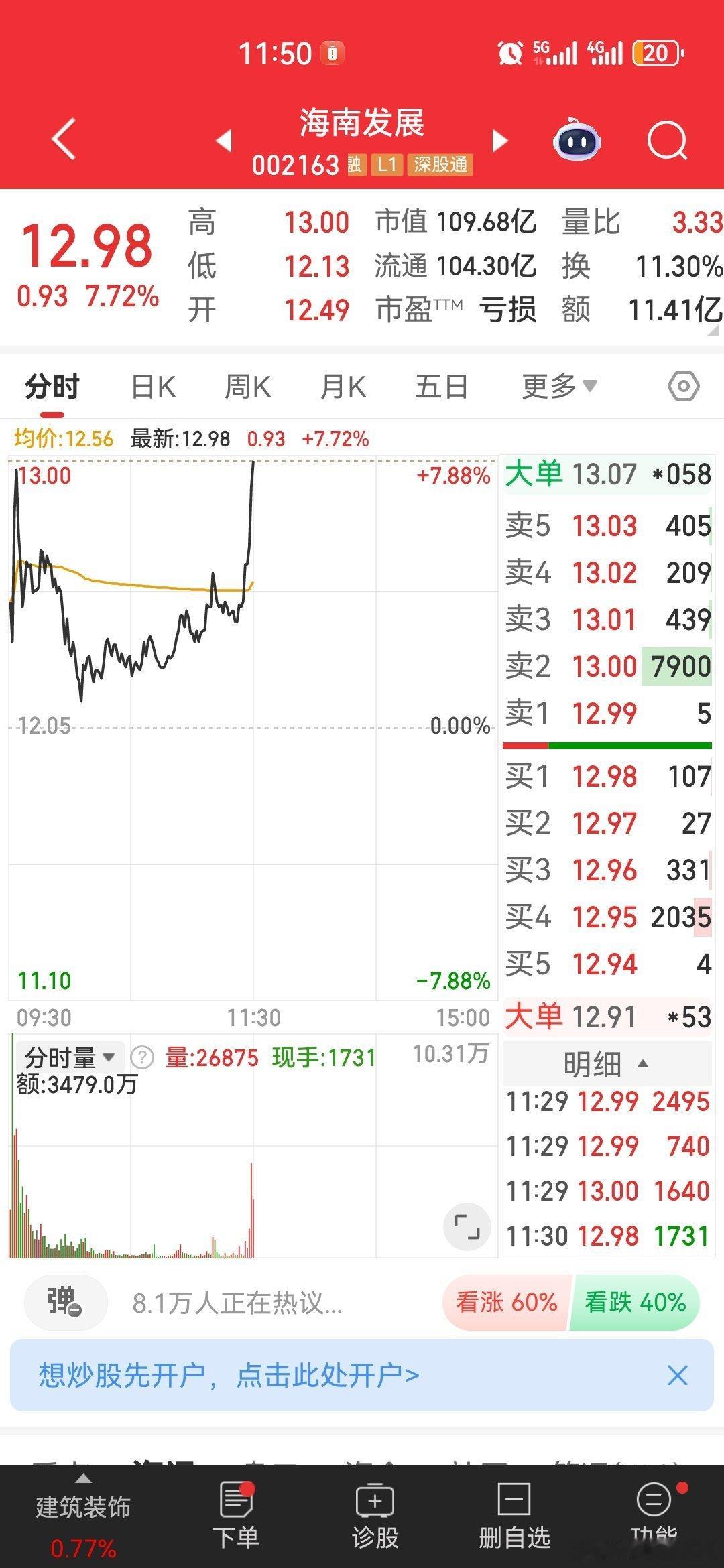Switch to the 五日 chart tab
This screenshot has height=1568, width=724.
(x=441, y=387)
